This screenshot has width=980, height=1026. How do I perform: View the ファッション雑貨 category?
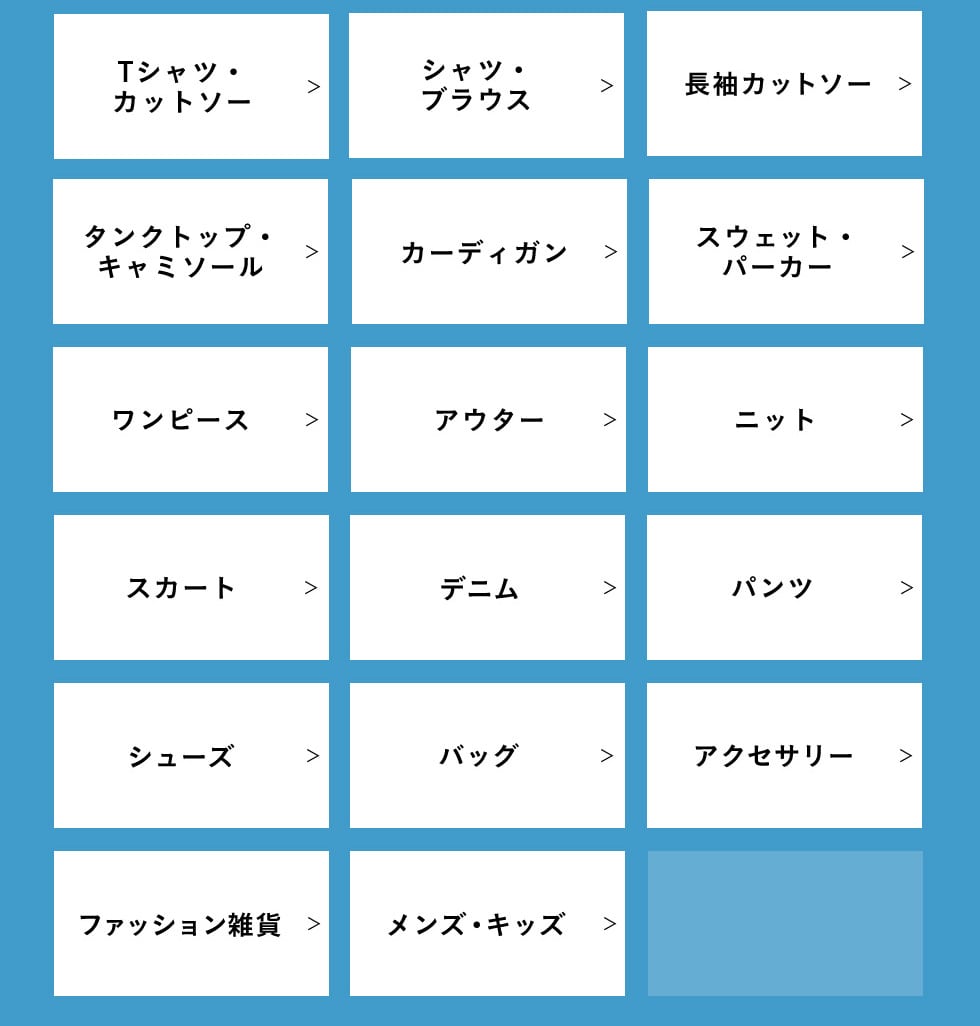click(191, 924)
